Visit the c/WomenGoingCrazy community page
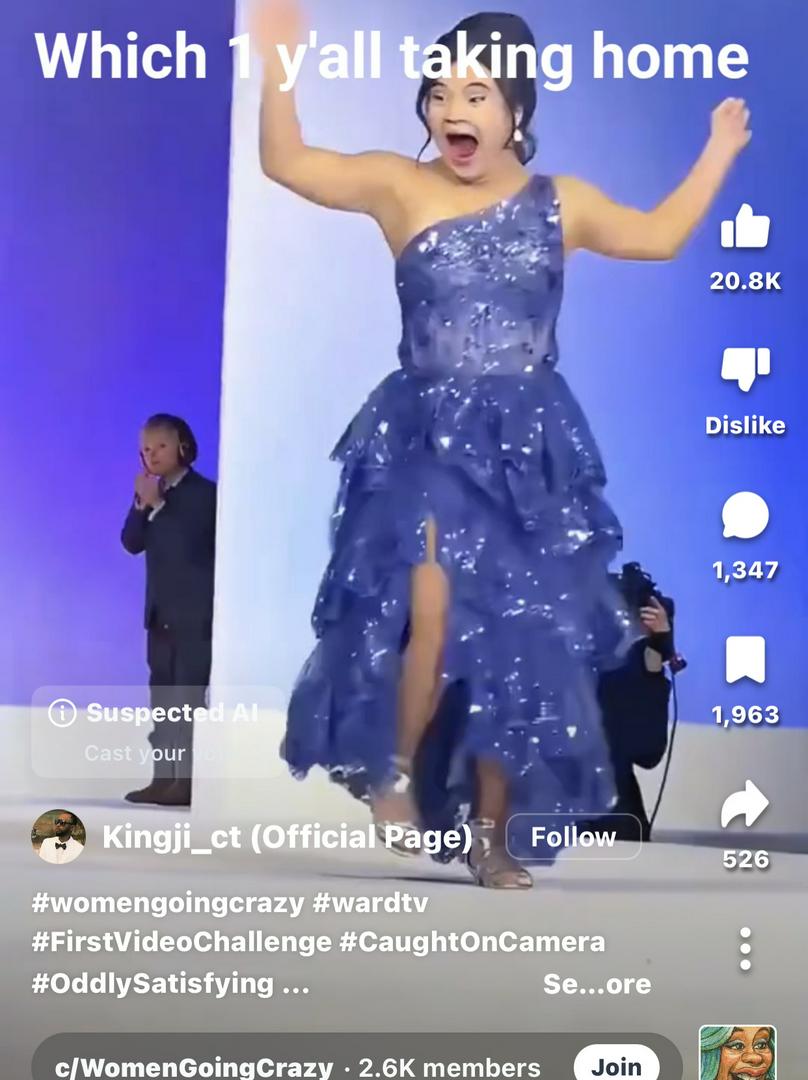The width and height of the screenshot is (808, 1080). (195, 1067)
